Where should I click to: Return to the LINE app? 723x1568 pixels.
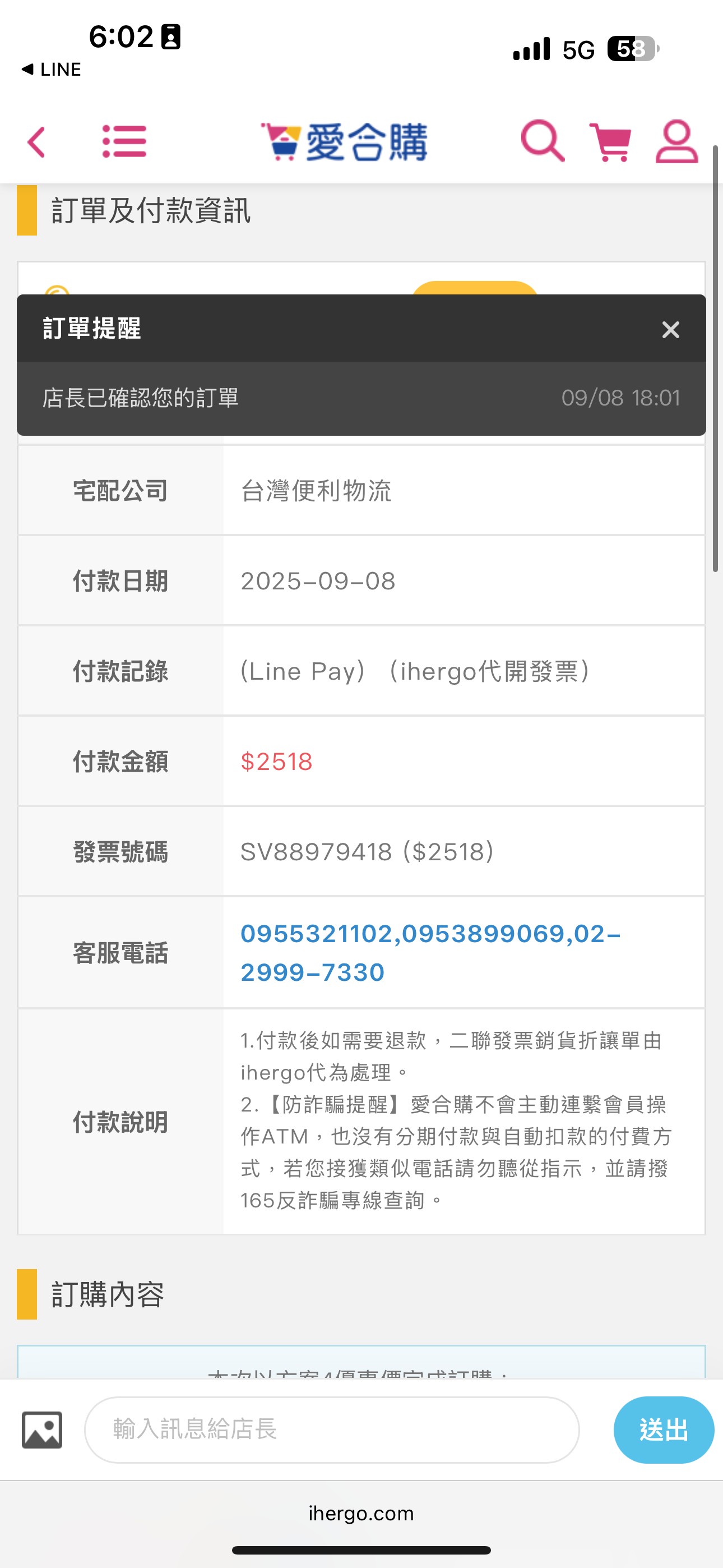coord(51,70)
